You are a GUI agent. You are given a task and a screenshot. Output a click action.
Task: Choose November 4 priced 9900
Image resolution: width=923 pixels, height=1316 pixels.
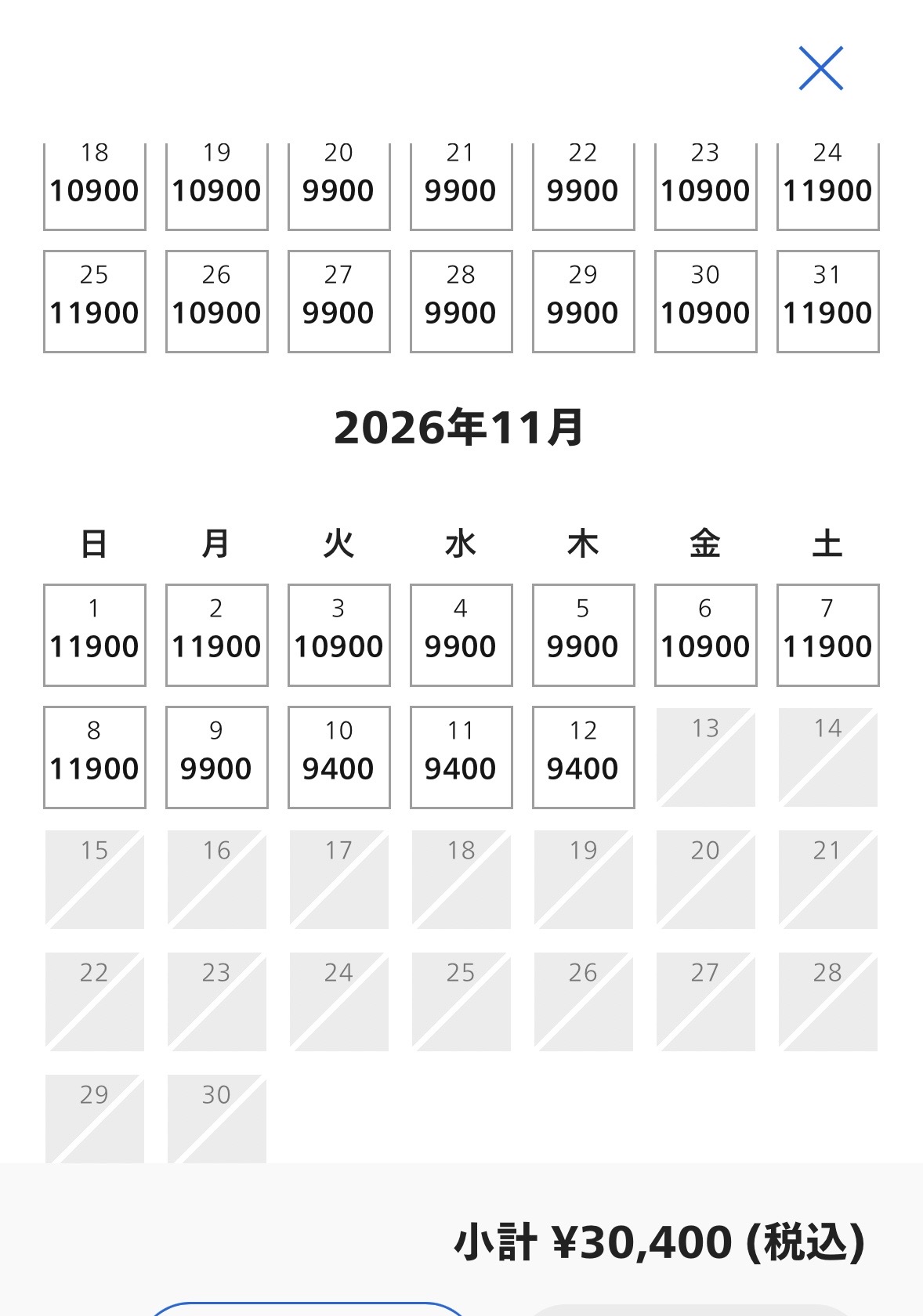pyautogui.click(x=461, y=635)
